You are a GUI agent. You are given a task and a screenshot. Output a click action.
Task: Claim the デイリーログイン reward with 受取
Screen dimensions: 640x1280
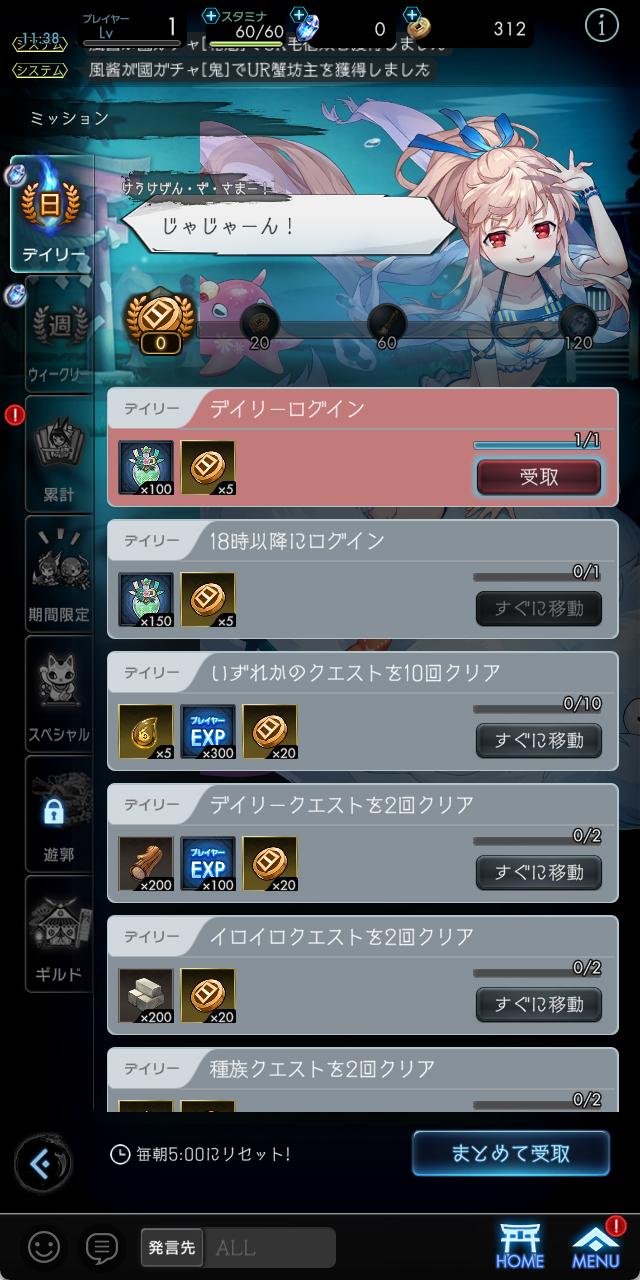coord(539,477)
